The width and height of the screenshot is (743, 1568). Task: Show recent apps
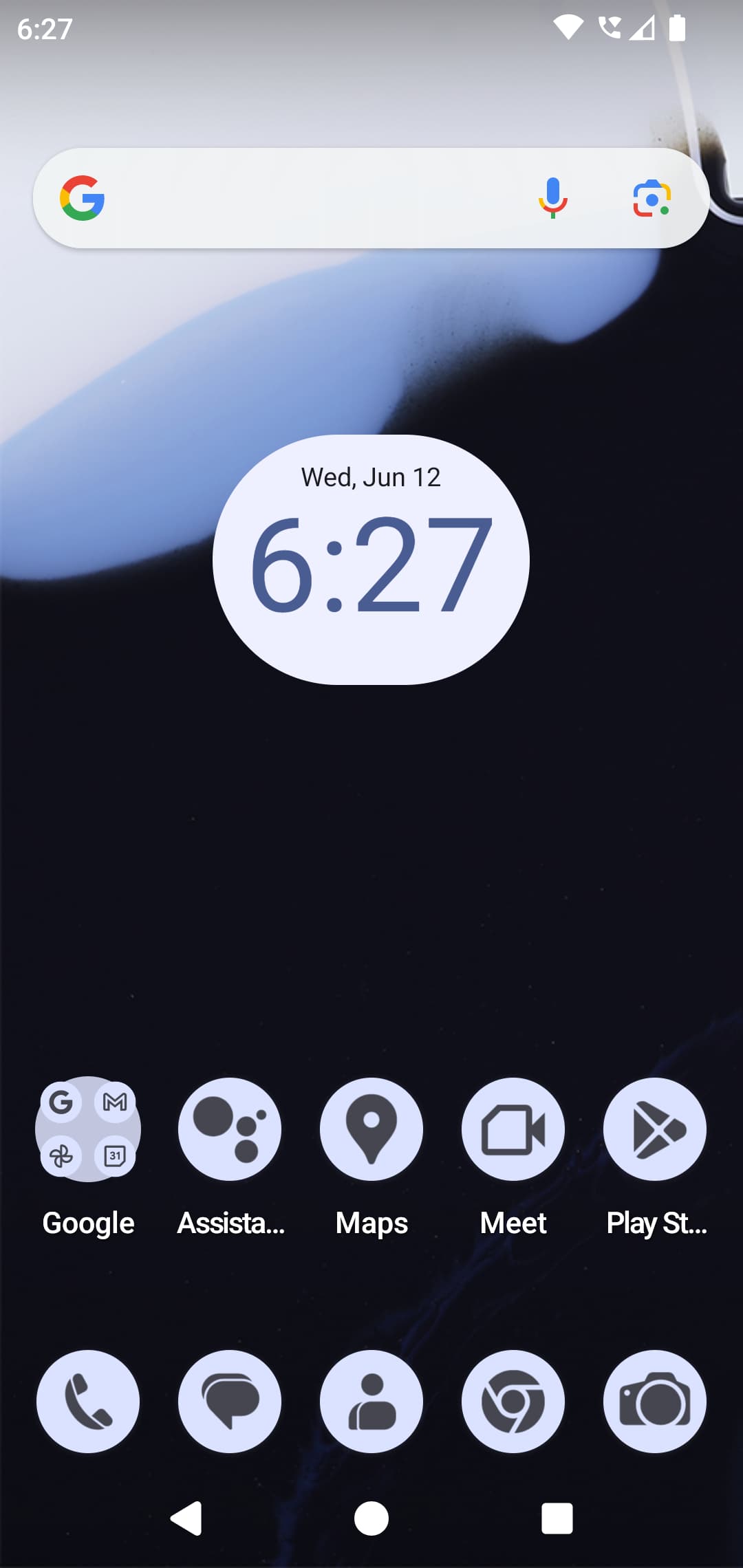pos(557,1518)
